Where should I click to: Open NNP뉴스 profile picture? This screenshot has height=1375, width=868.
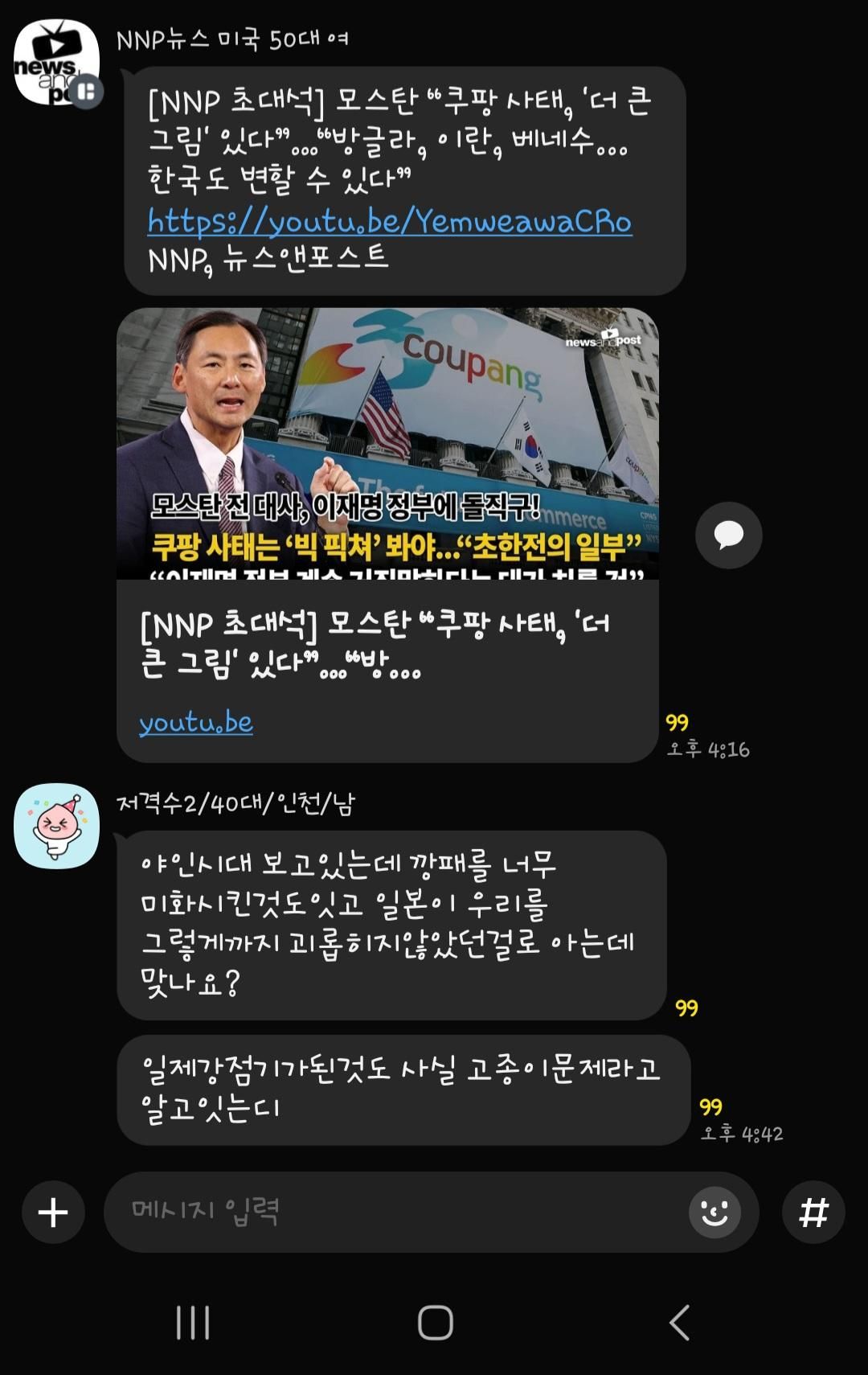(x=56, y=63)
